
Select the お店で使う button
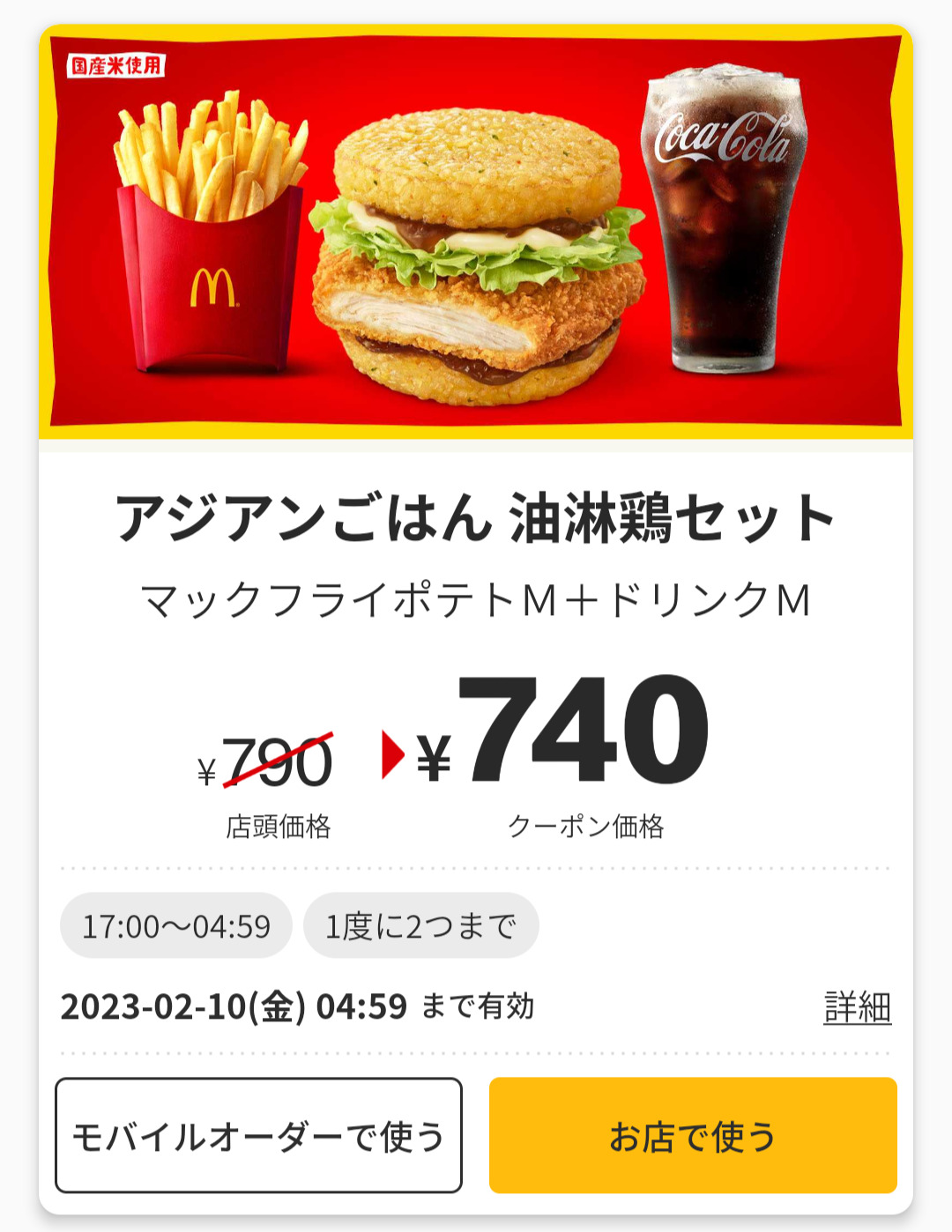693,1135
